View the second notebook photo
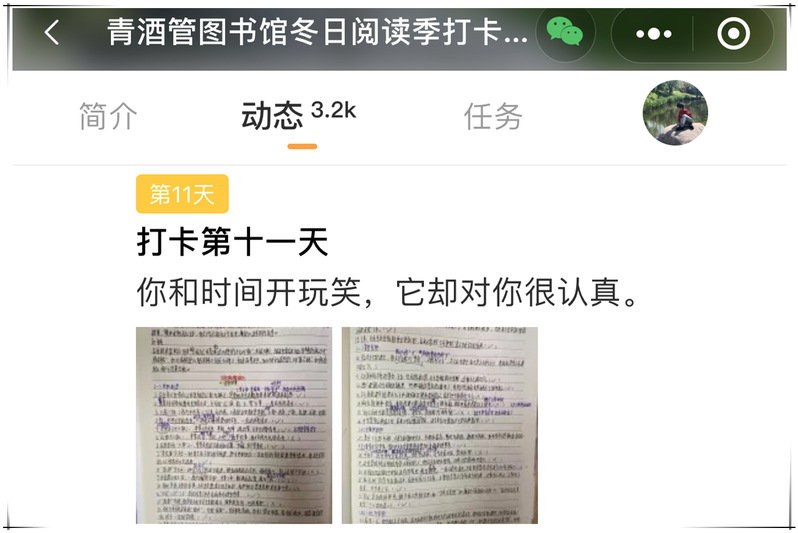Viewport: 798px width, 533px height. click(x=440, y=425)
